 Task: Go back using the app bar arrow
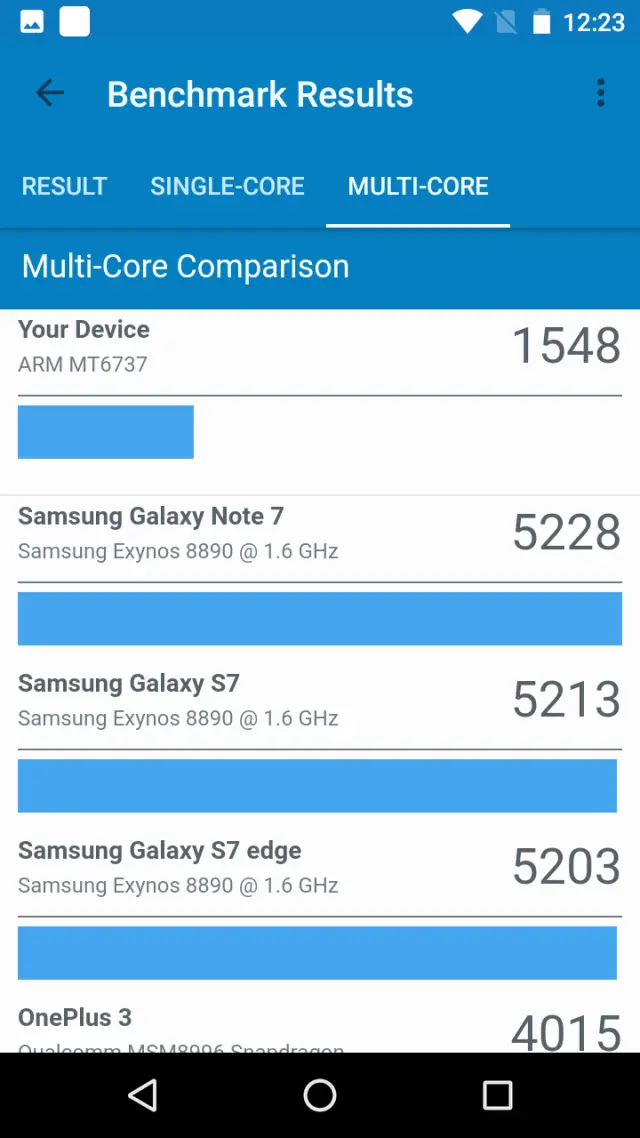point(49,94)
